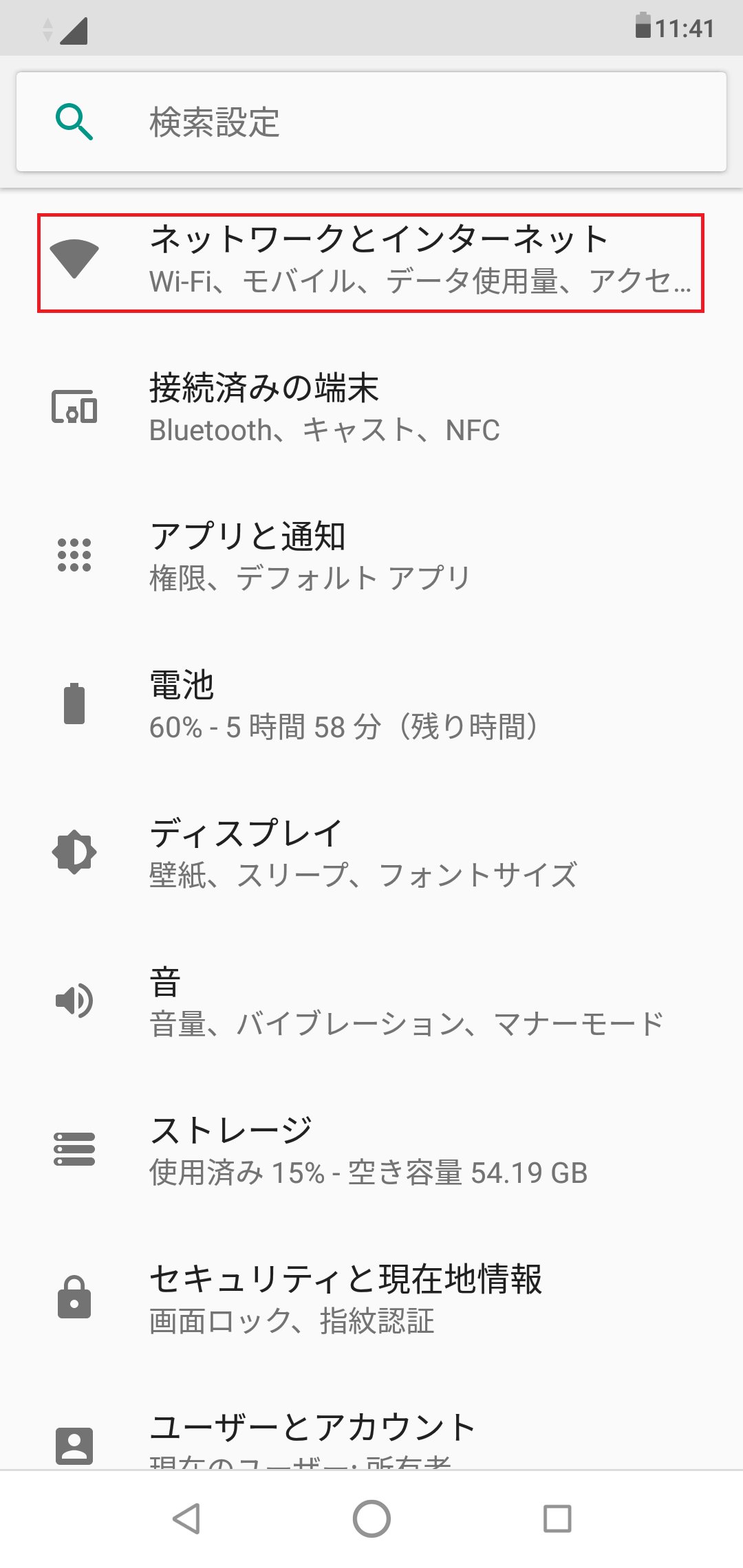
Task: Open ディスプレイ settings entry
Action: point(371,851)
